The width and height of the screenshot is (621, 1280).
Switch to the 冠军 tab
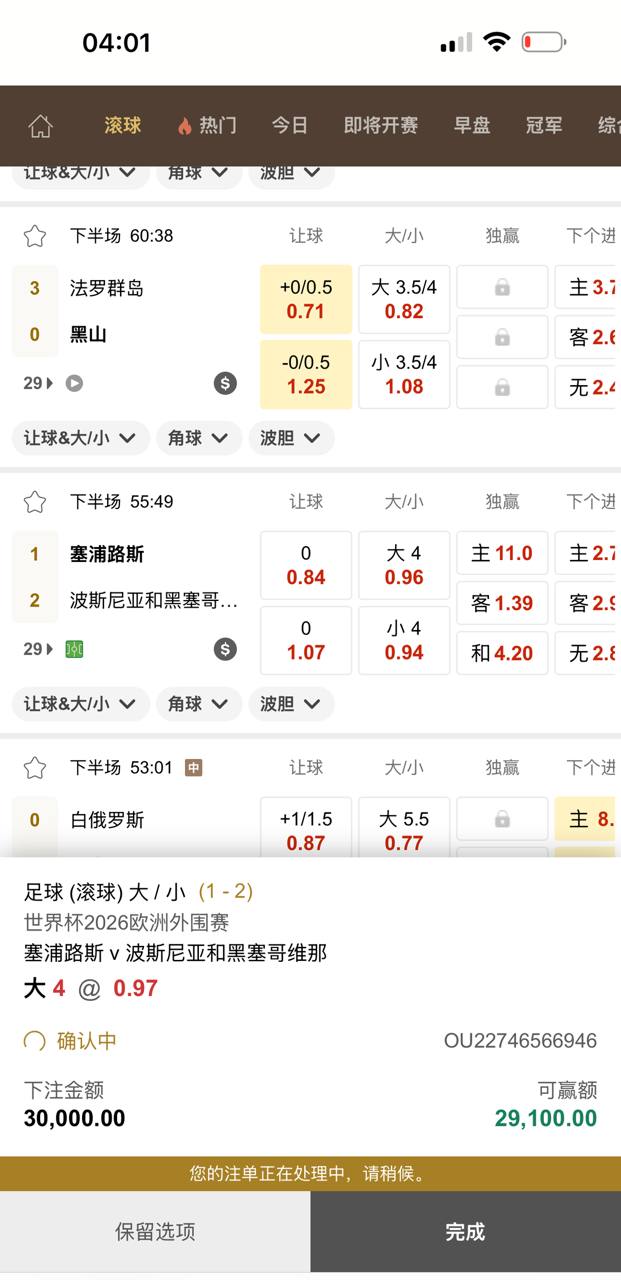pyautogui.click(x=544, y=126)
